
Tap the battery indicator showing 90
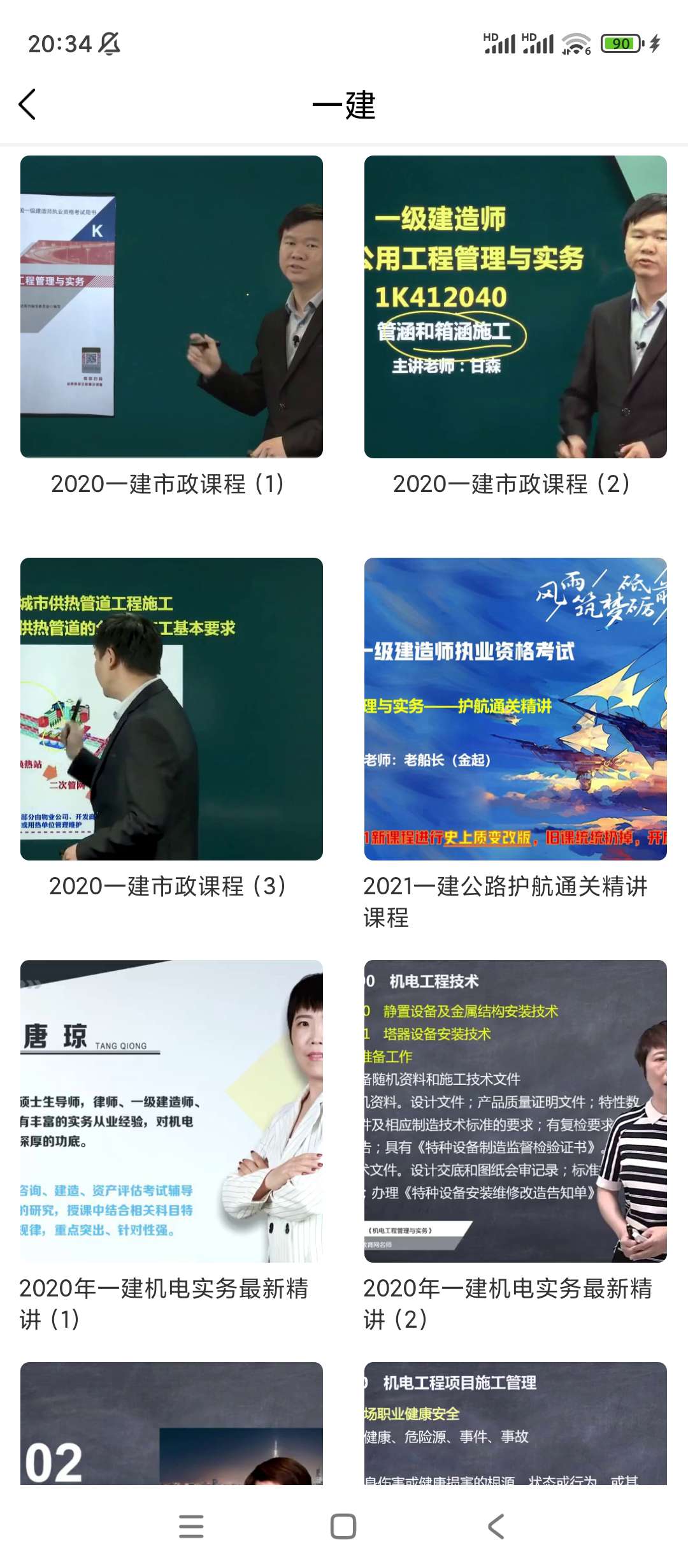point(619,43)
